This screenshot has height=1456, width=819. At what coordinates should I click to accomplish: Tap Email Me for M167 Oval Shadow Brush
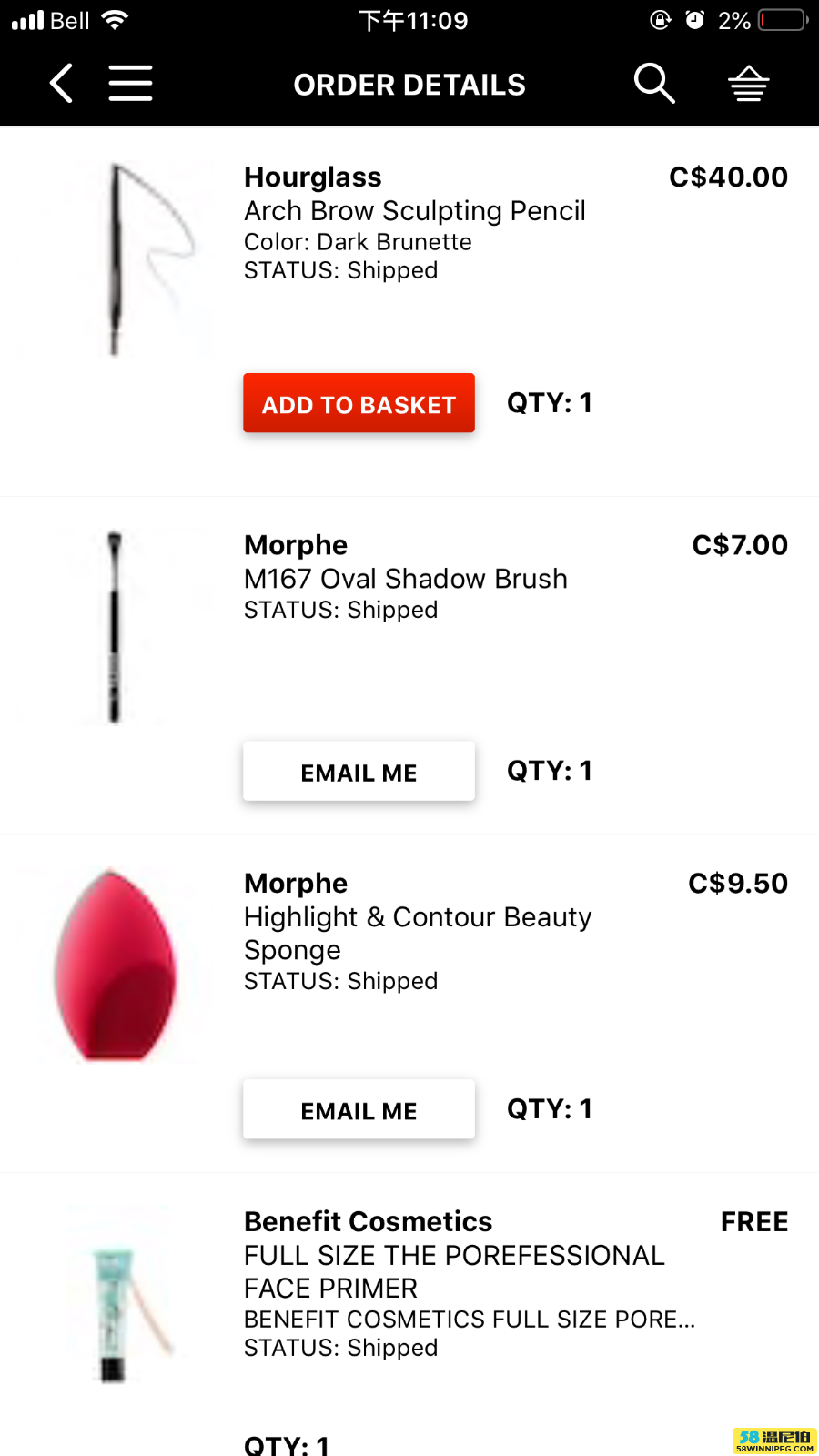359,772
